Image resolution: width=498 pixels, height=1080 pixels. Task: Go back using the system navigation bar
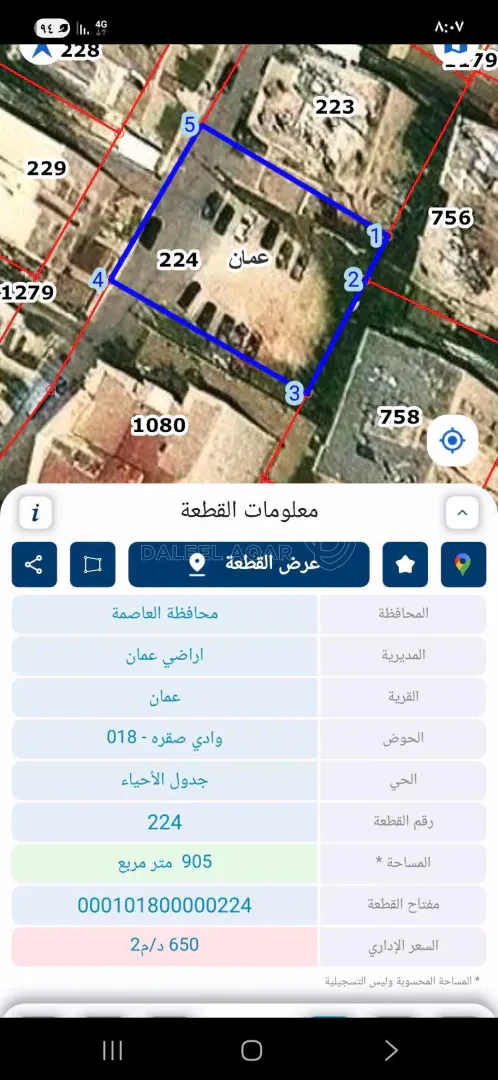[x=391, y=1050]
